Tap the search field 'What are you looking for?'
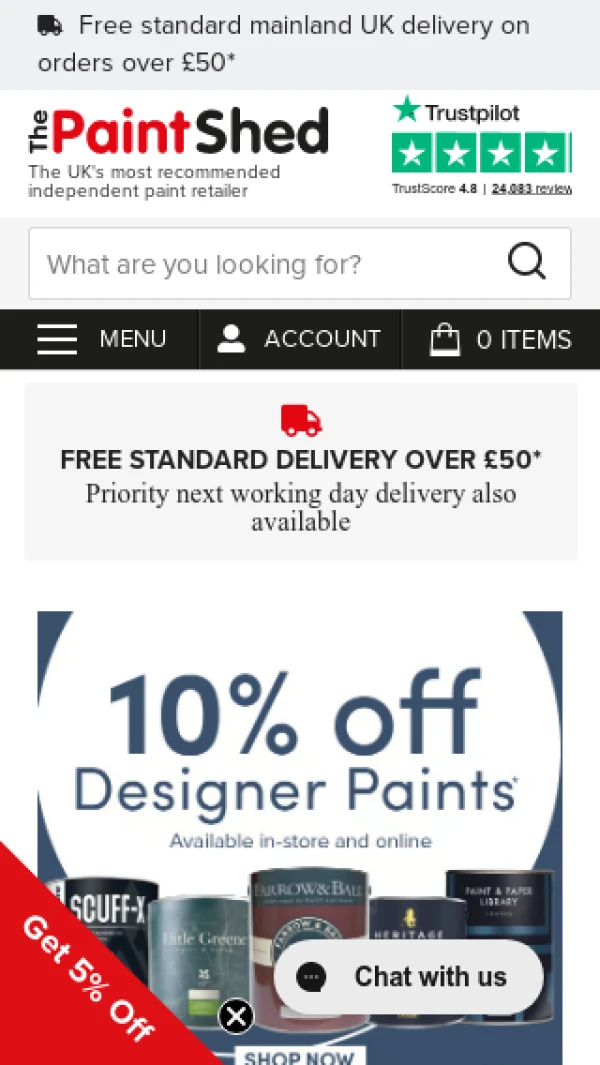 (x=265, y=264)
